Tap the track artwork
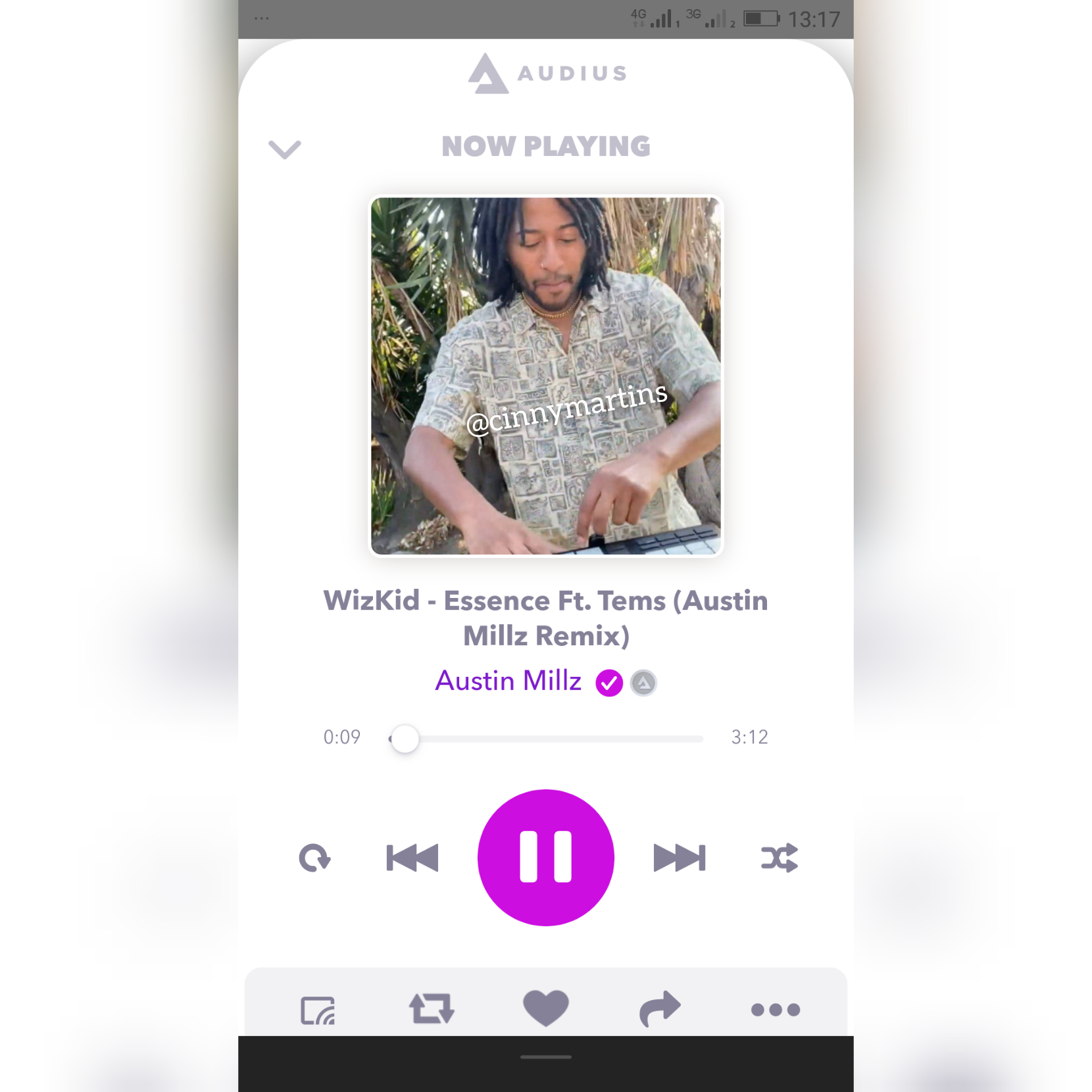This screenshot has width=1092, height=1092. click(545, 376)
